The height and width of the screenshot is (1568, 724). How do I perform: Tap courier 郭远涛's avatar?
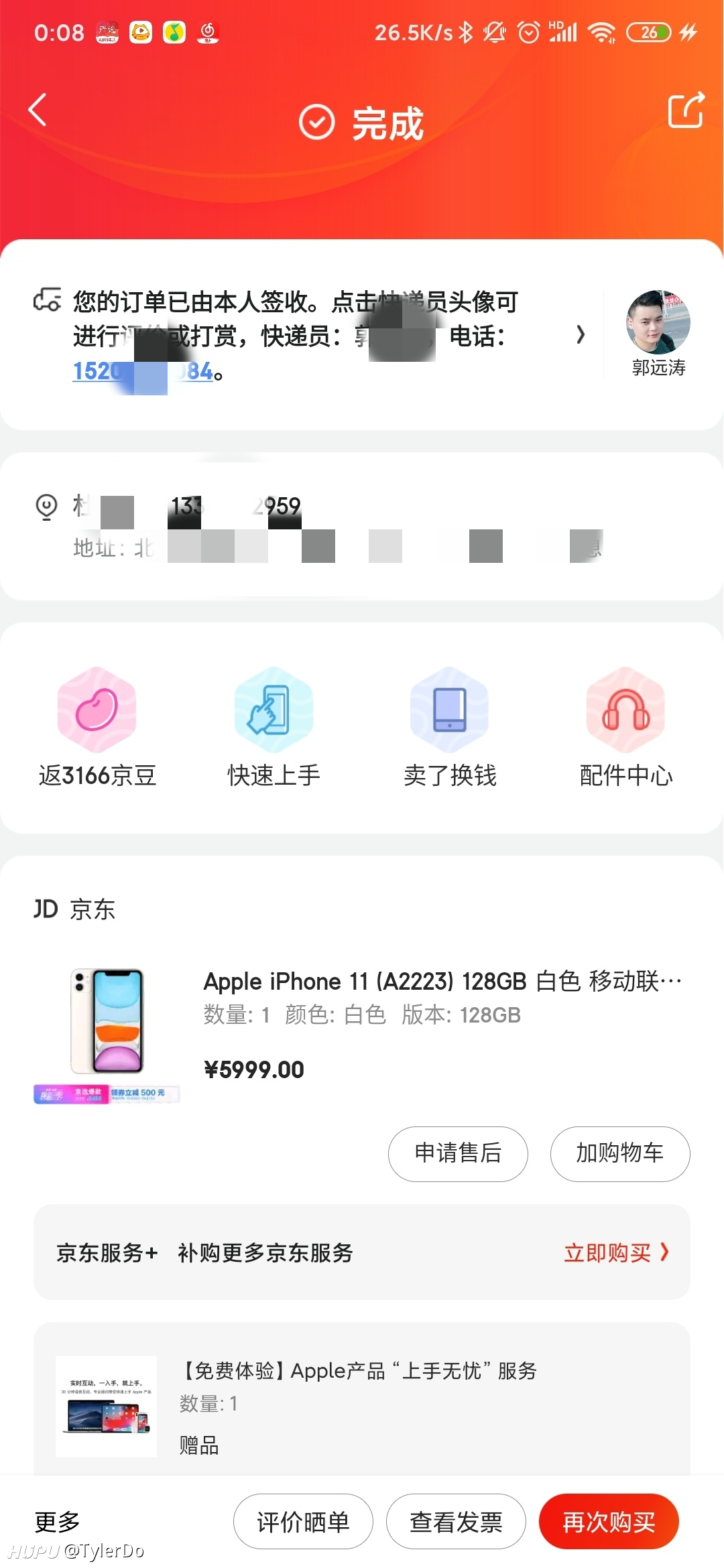pyautogui.click(x=658, y=322)
